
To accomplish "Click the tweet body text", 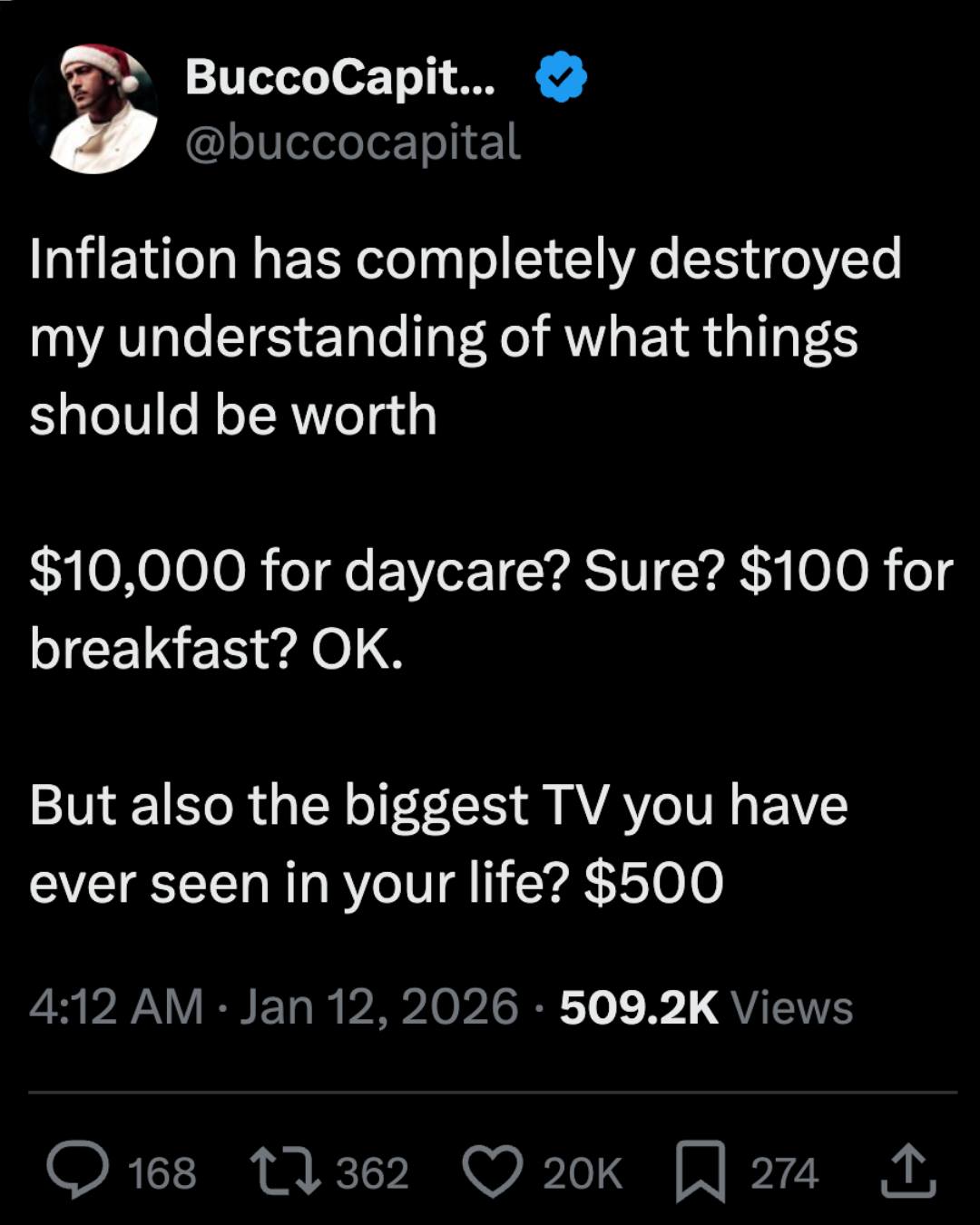I will click(x=454, y=572).
